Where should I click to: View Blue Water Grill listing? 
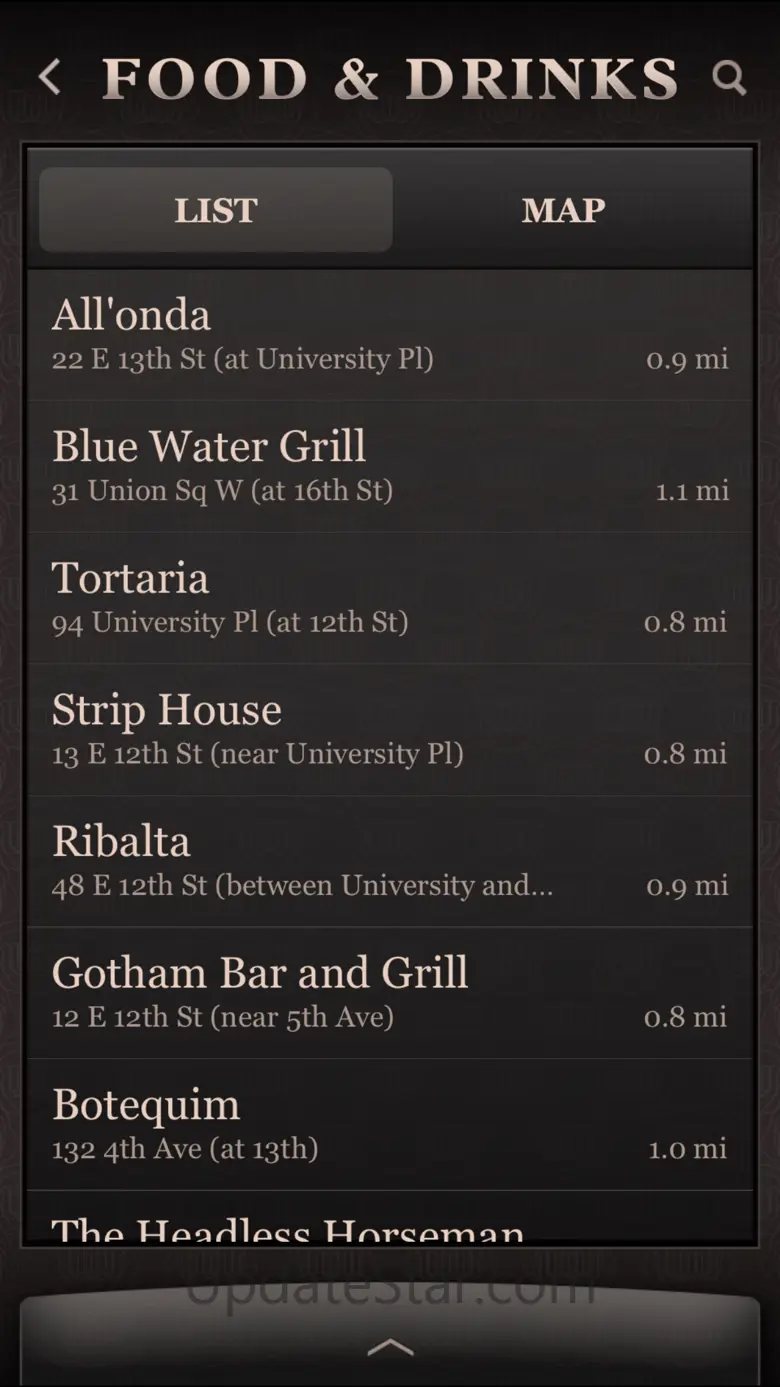(x=390, y=467)
